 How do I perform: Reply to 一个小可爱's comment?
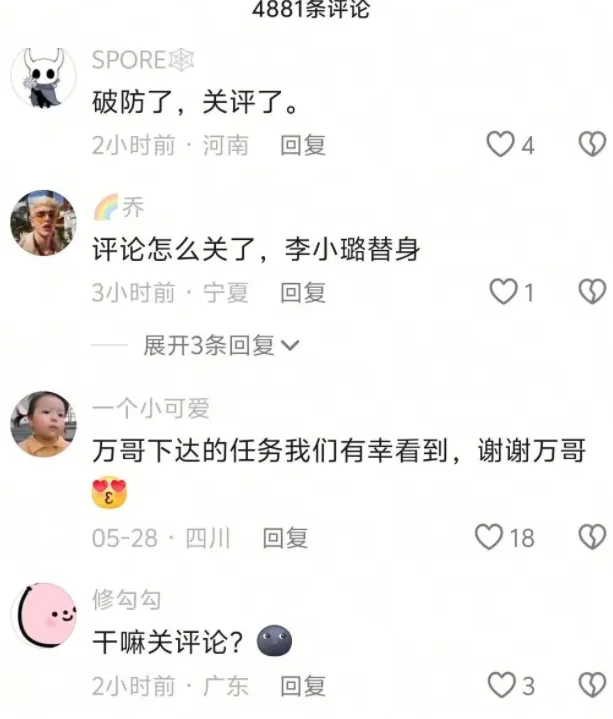coord(284,538)
